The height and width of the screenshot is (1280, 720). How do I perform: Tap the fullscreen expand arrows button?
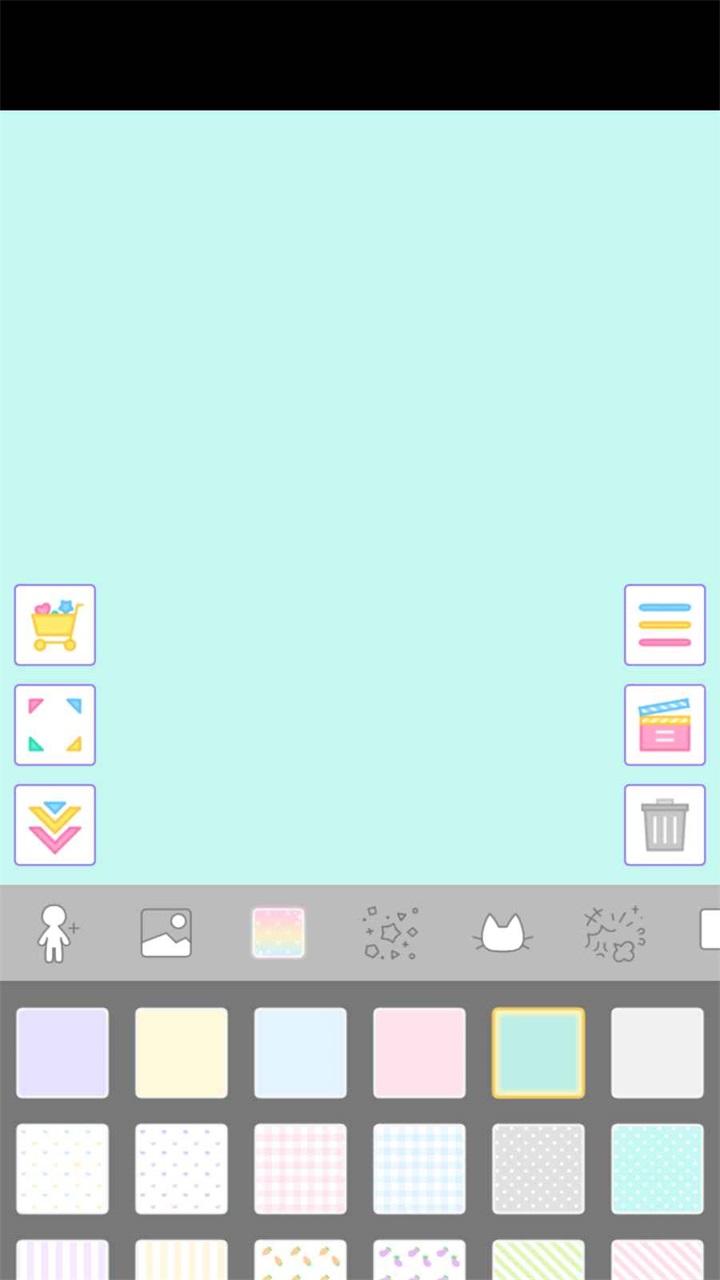point(55,725)
